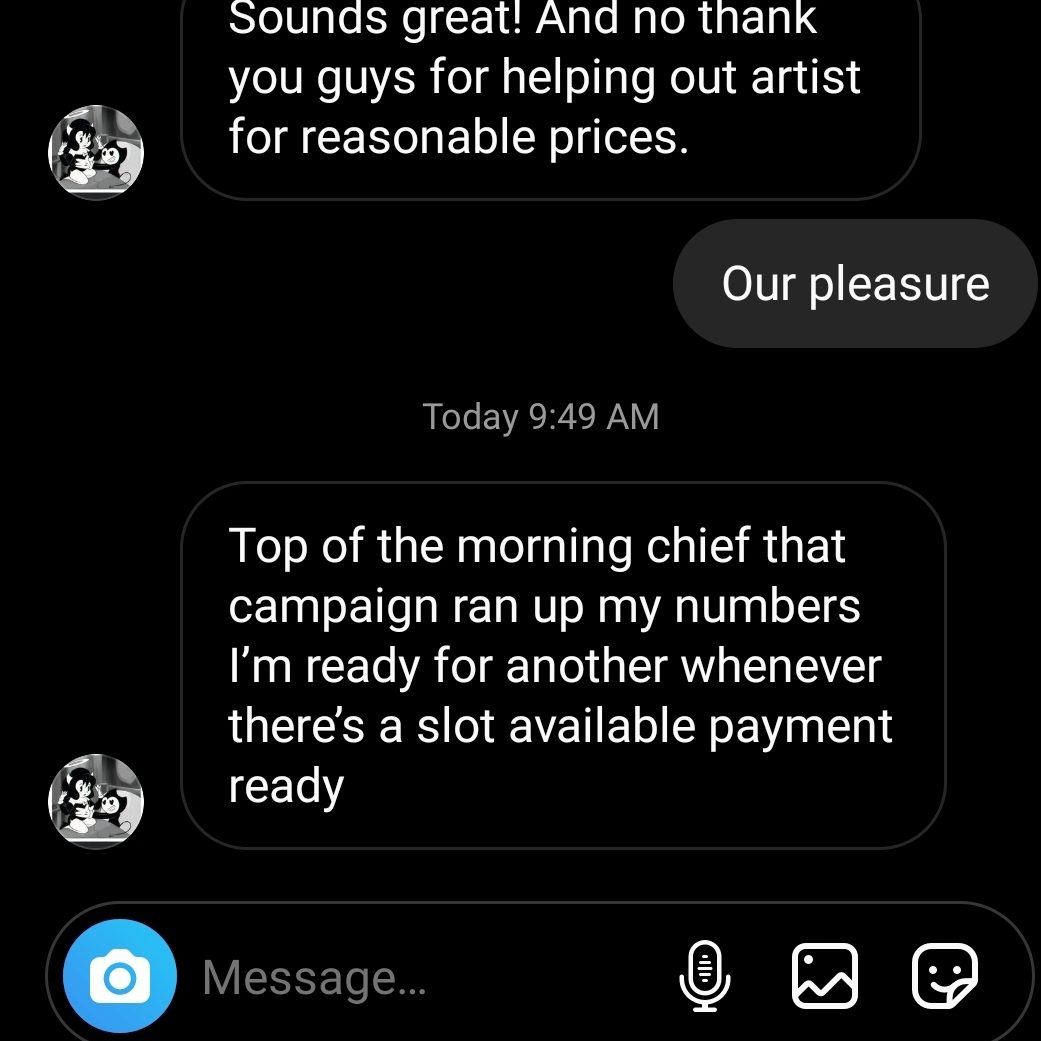Record a voice message with the microphone
This screenshot has width=1041, height=1041.
coord(705,976)
